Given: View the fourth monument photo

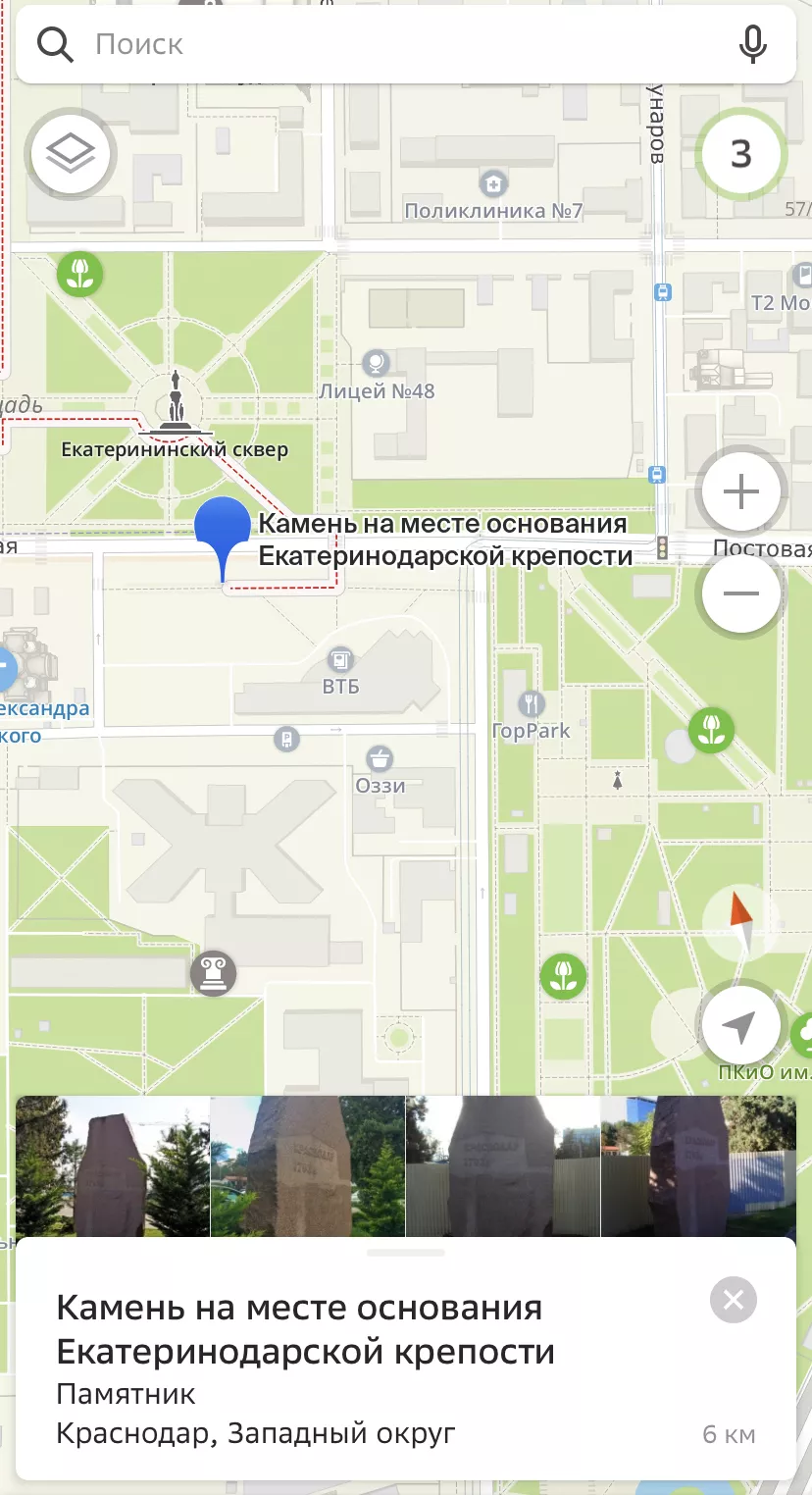Looking at the screenshot, I should (697, 1166).
